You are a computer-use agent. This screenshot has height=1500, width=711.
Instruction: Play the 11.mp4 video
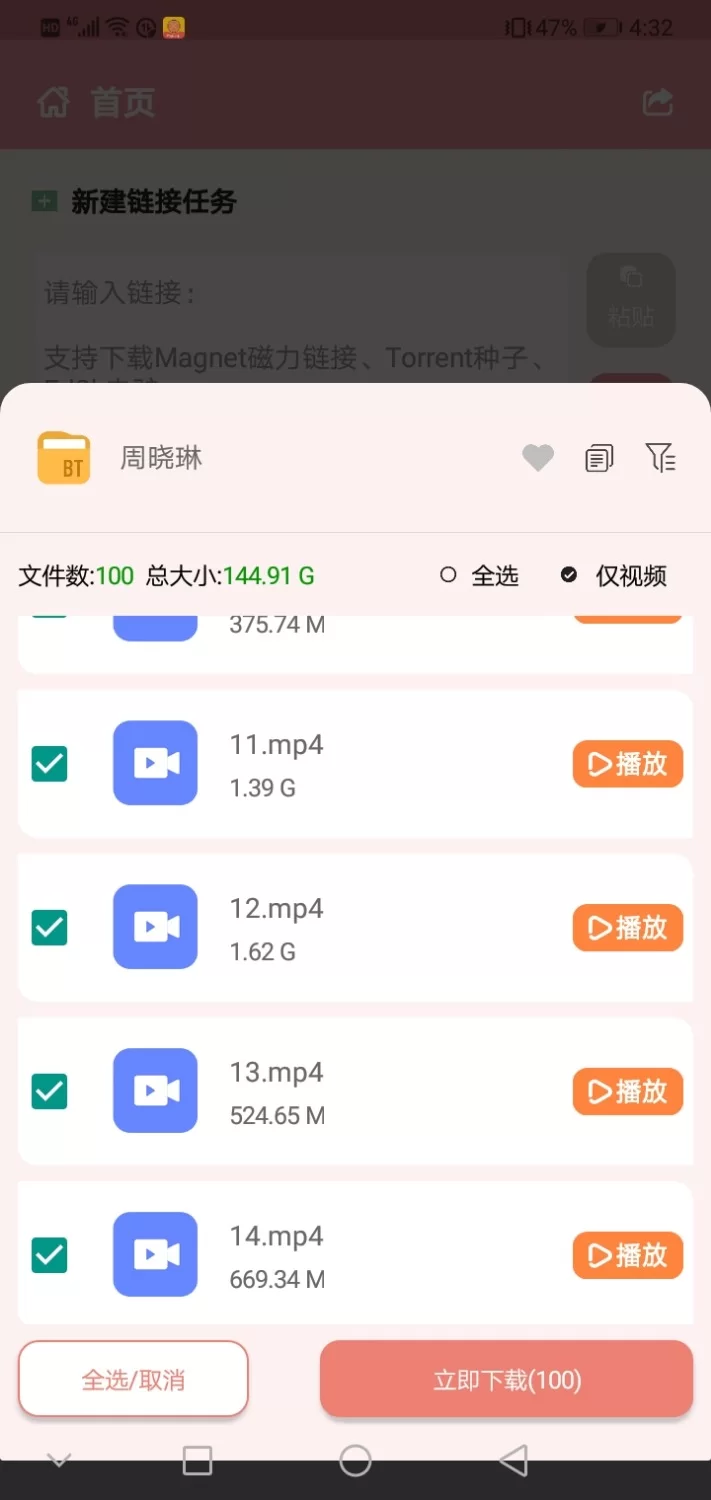(x=627, y=765)
